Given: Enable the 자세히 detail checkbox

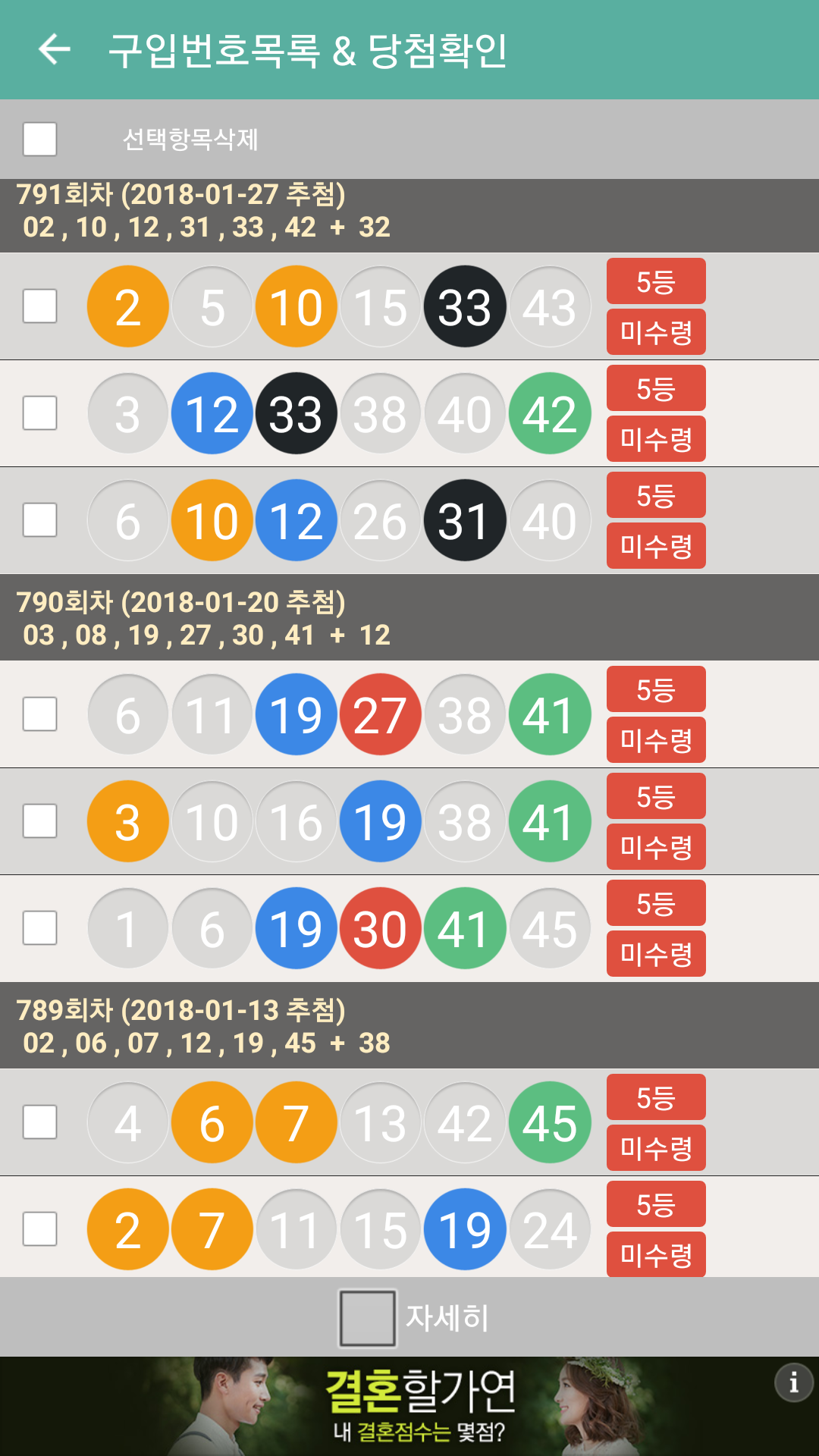Looking at the screenshot, I should point(368,1318).
